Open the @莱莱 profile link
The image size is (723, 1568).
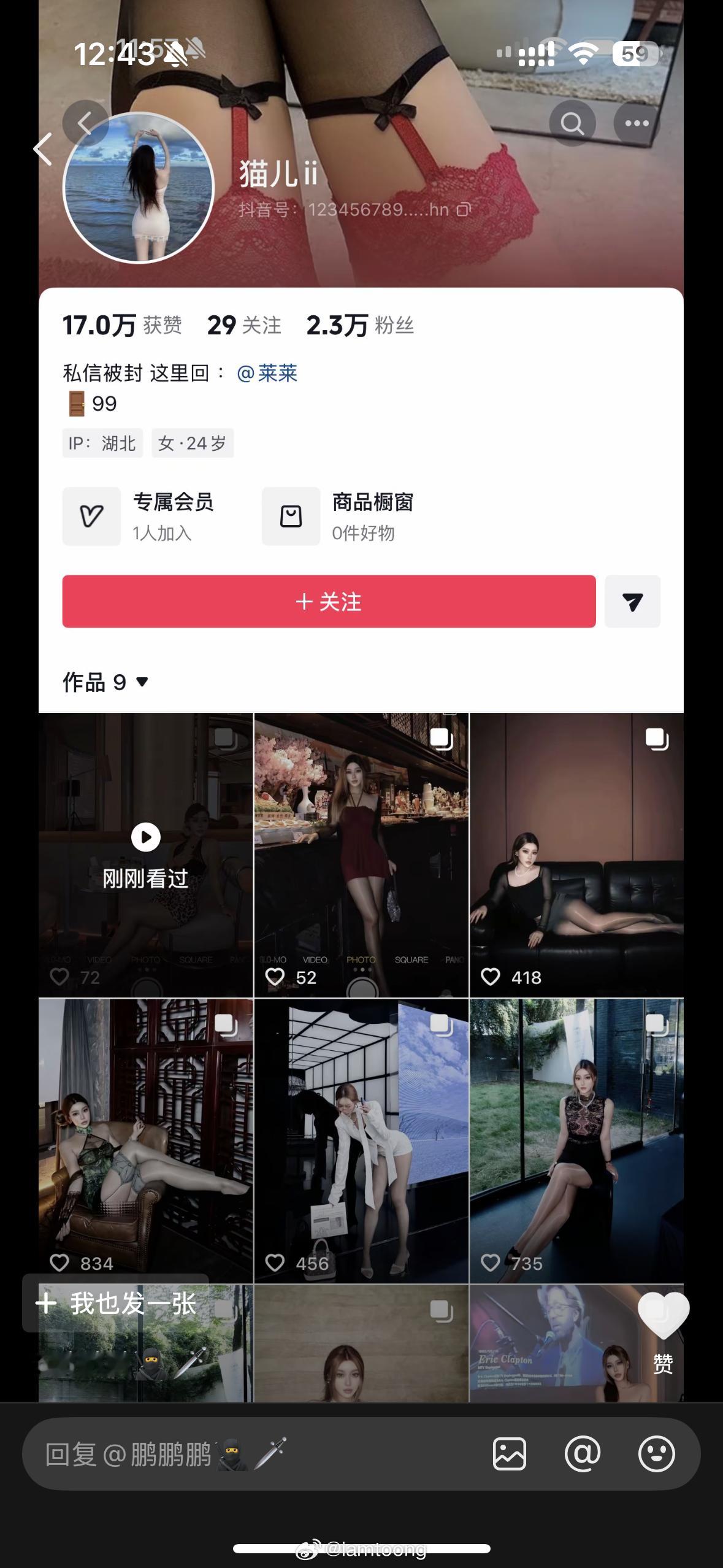267,373
